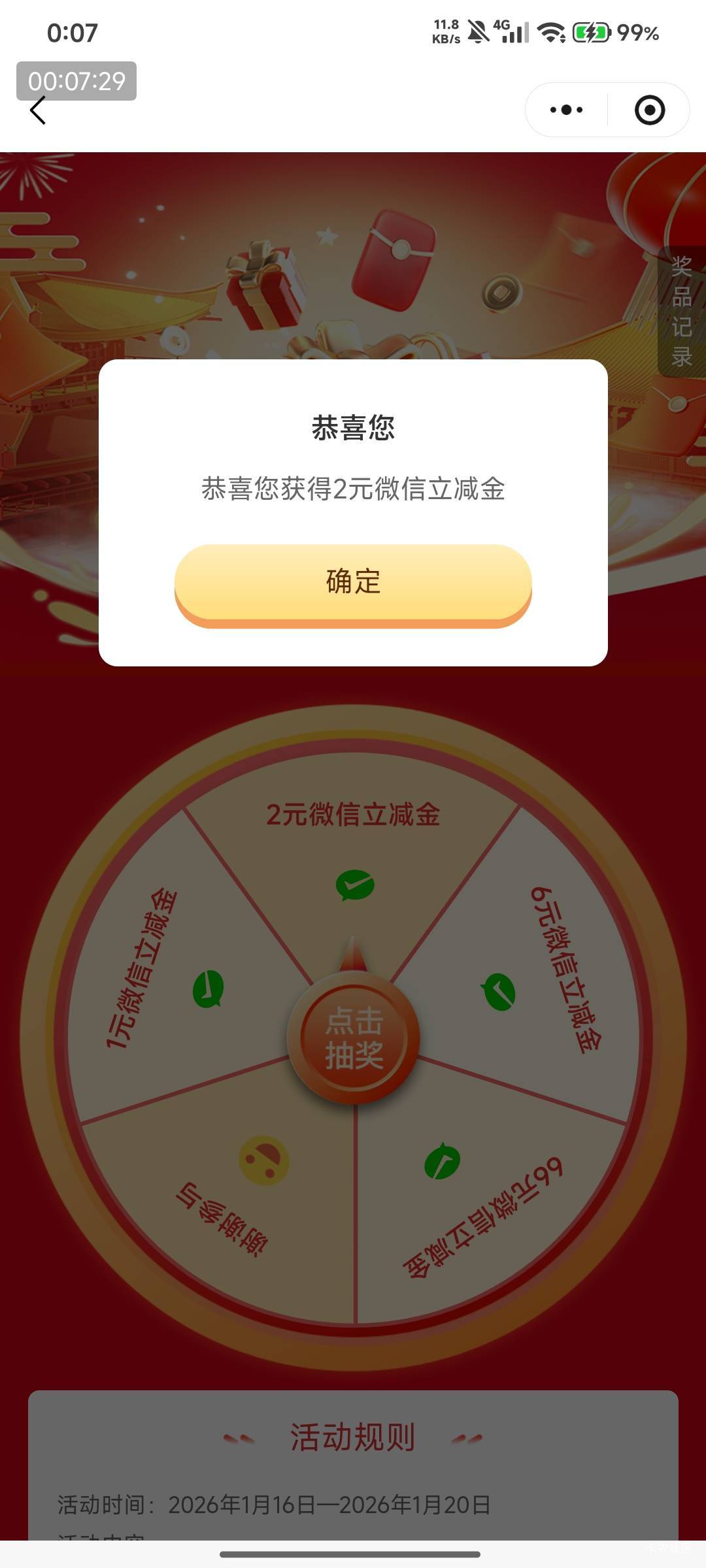Open the 奖品记录 side tab
The width and height of the screenshot is (706, 1568).
681,311
